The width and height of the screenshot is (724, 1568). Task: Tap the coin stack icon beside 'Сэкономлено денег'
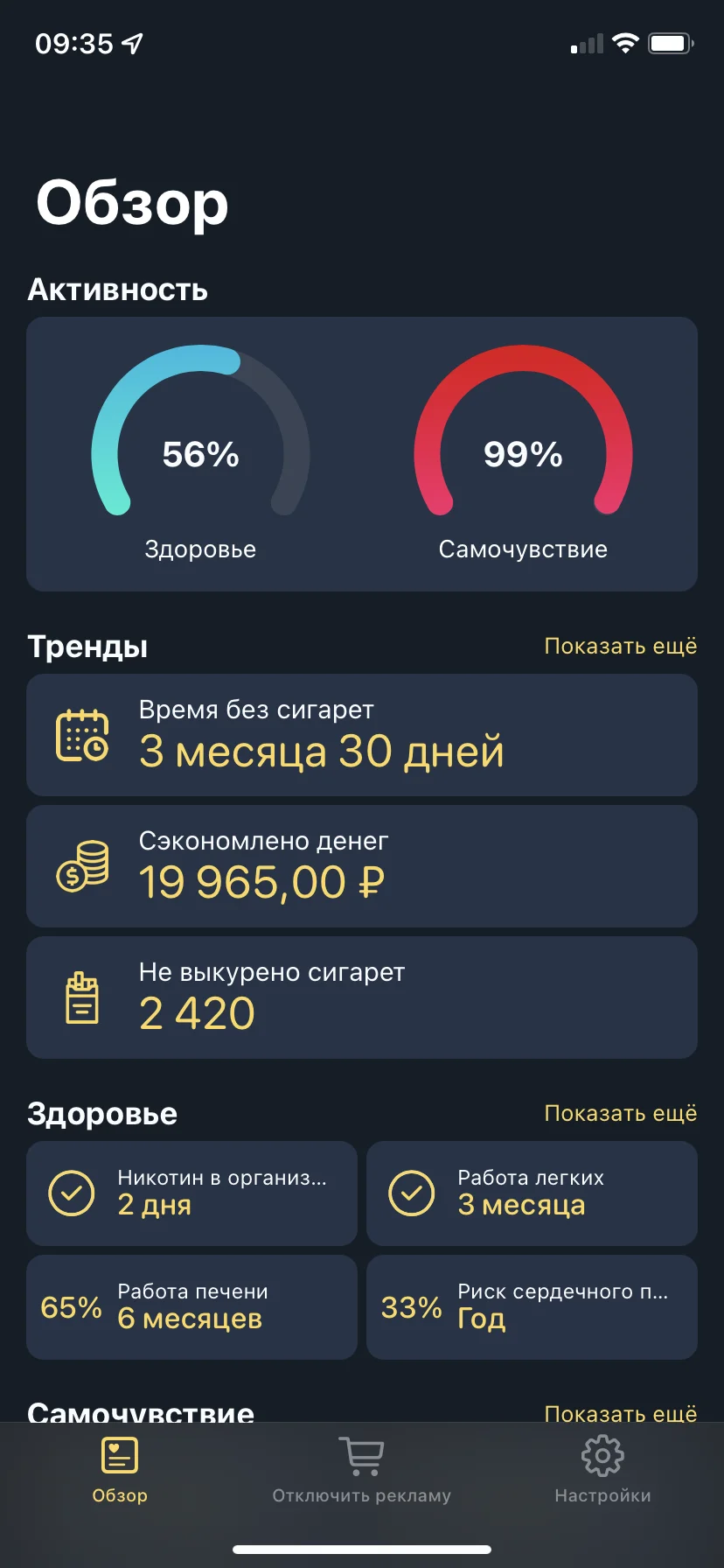[83, 866]
